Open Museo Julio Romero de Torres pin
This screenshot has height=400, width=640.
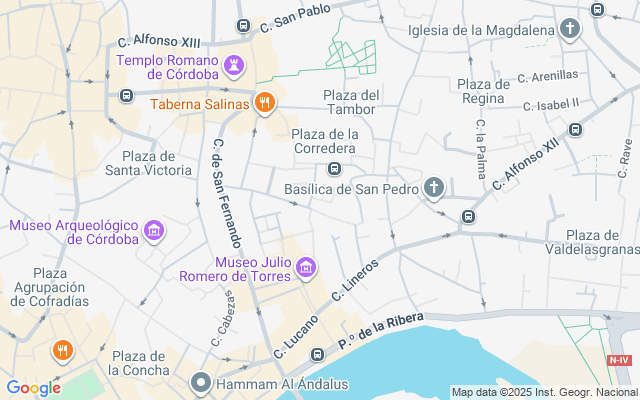click(306, 266)
